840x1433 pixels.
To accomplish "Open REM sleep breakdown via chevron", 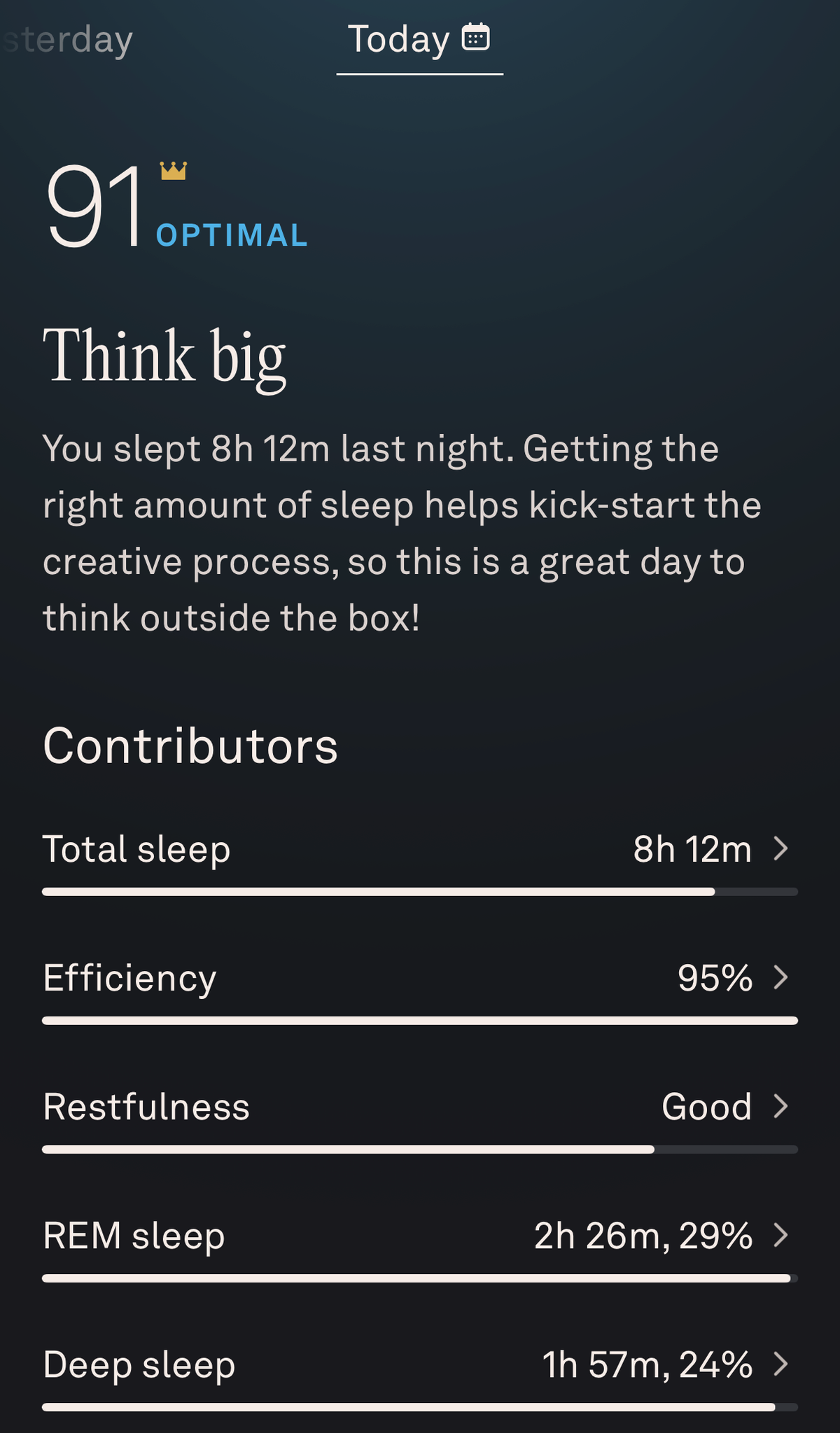I will pos(782,1236).
